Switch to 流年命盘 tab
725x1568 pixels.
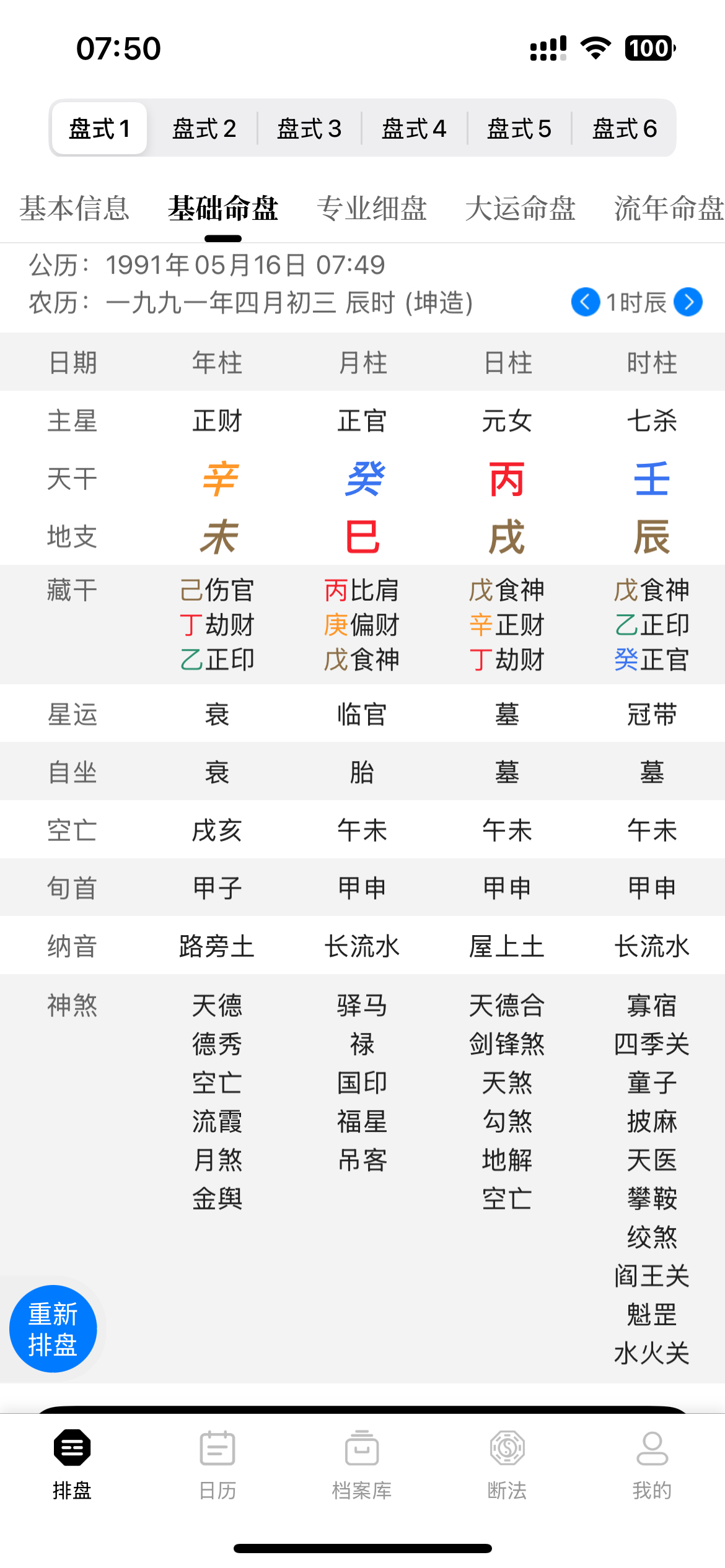[x=669, y=208]
